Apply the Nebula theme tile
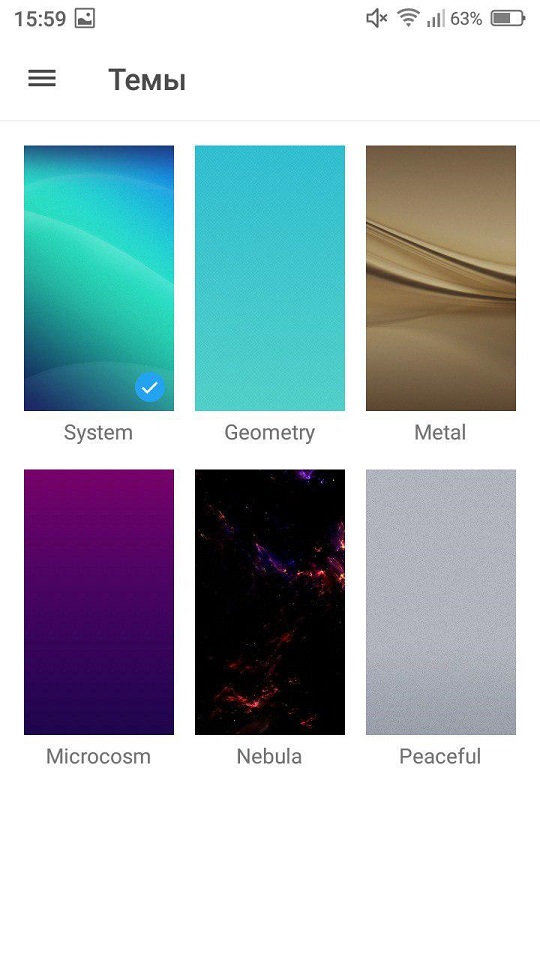The height and width of the screenshot is (960, 540). (269, 602)
